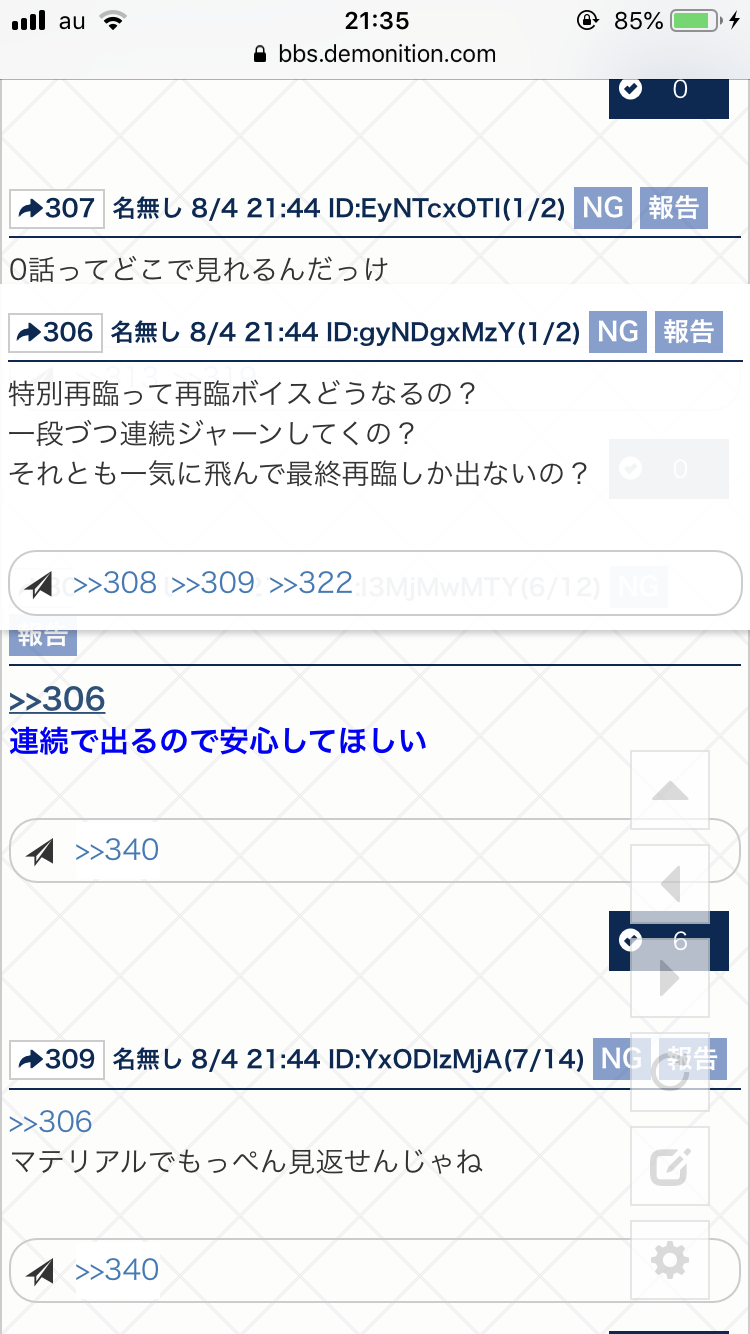Tap the NG button on post 309
Screen dimensions: 750x1334
(x=620, y=1058)
